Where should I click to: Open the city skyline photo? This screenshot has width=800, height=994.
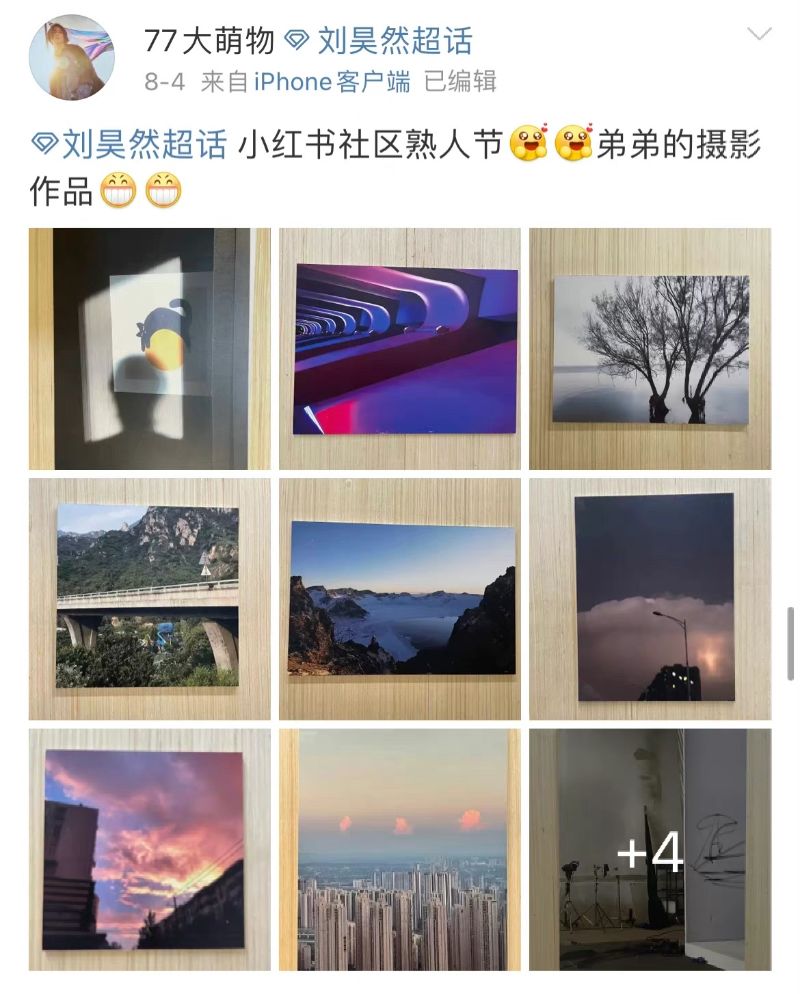(x=400, y=848)
